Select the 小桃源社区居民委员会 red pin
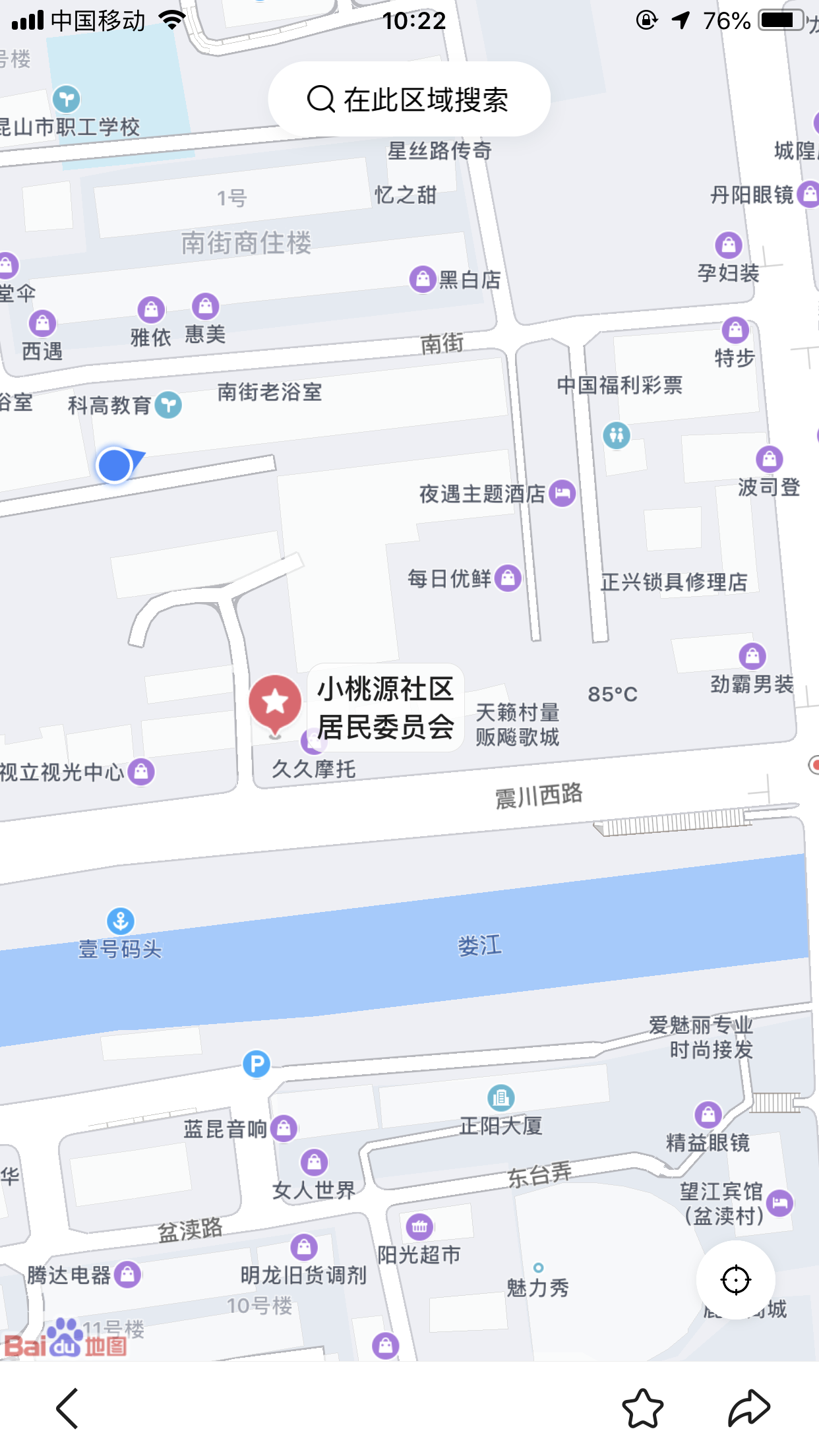Image resolution: width=819 pixels, height=1456 pixels. [x=275, y=704]
